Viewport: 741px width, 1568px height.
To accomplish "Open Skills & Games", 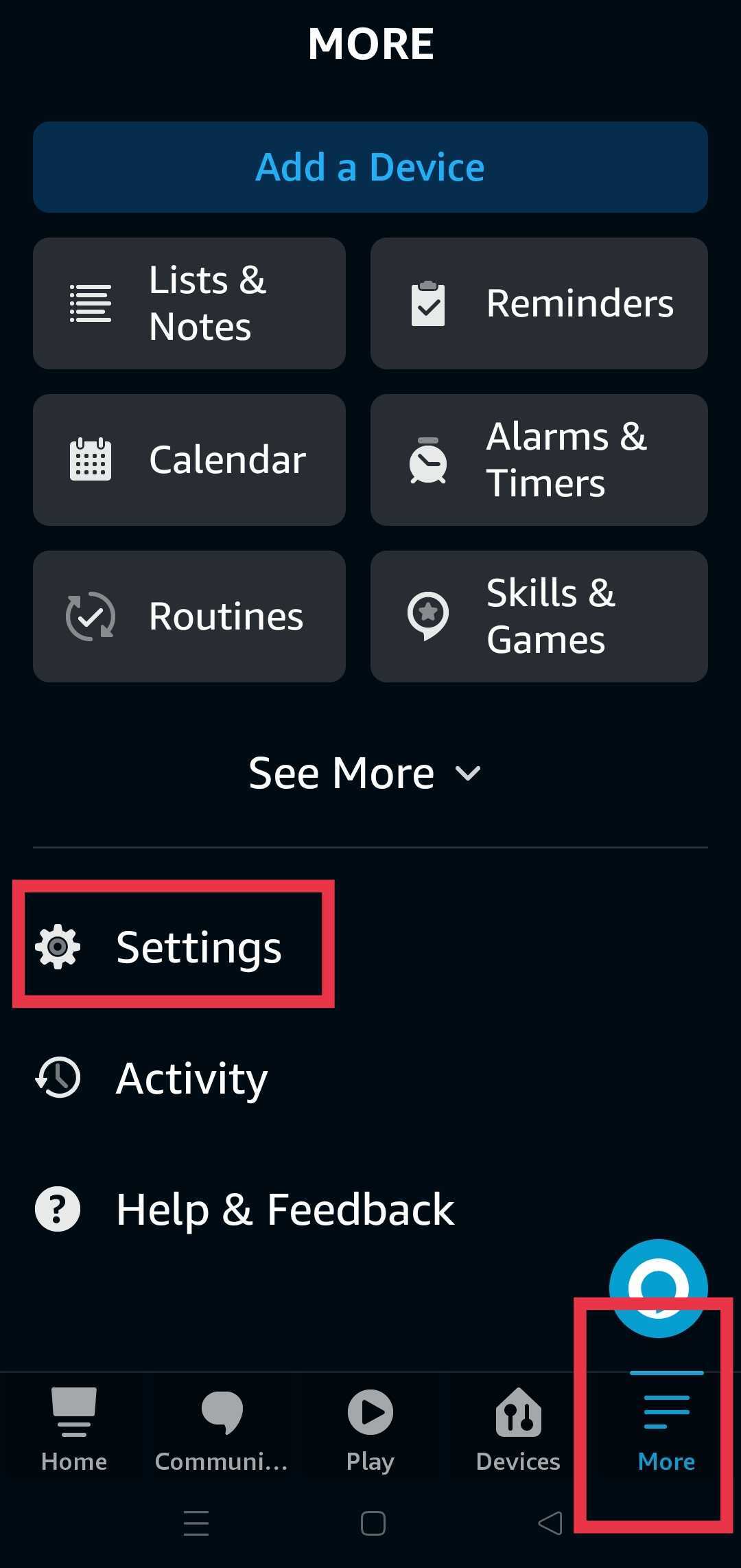I will click(539, 616).
